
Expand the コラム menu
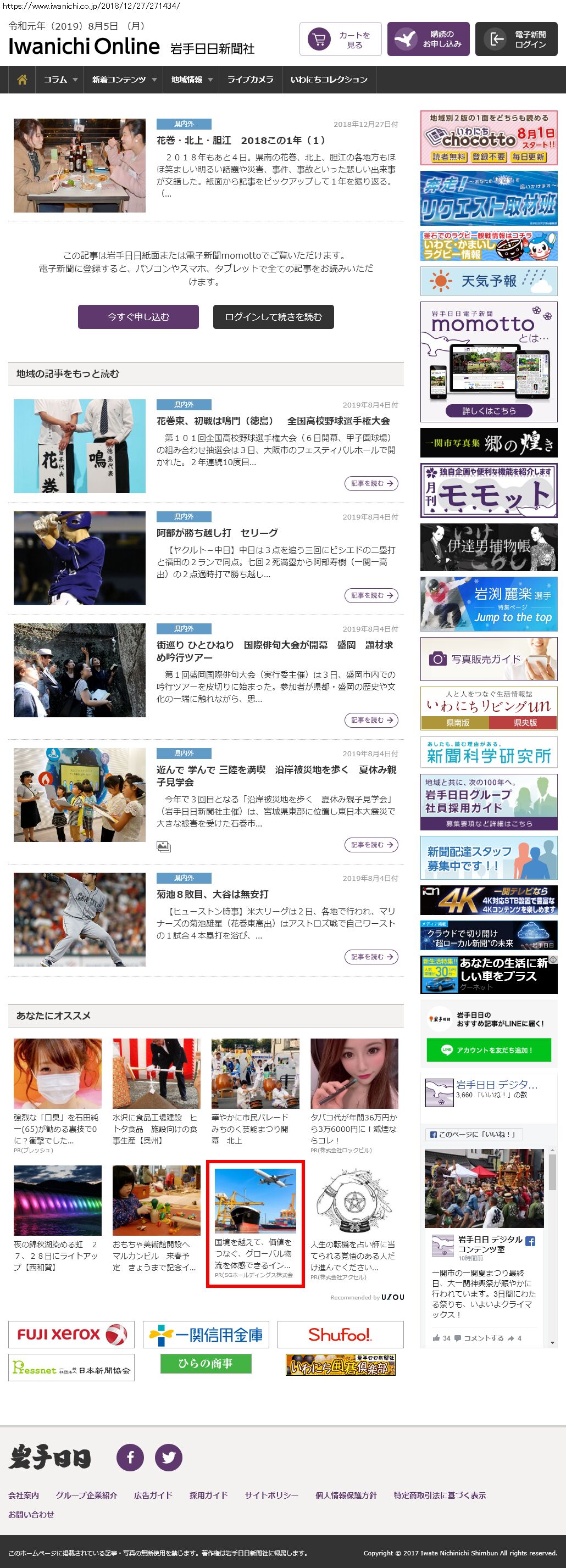60,80
